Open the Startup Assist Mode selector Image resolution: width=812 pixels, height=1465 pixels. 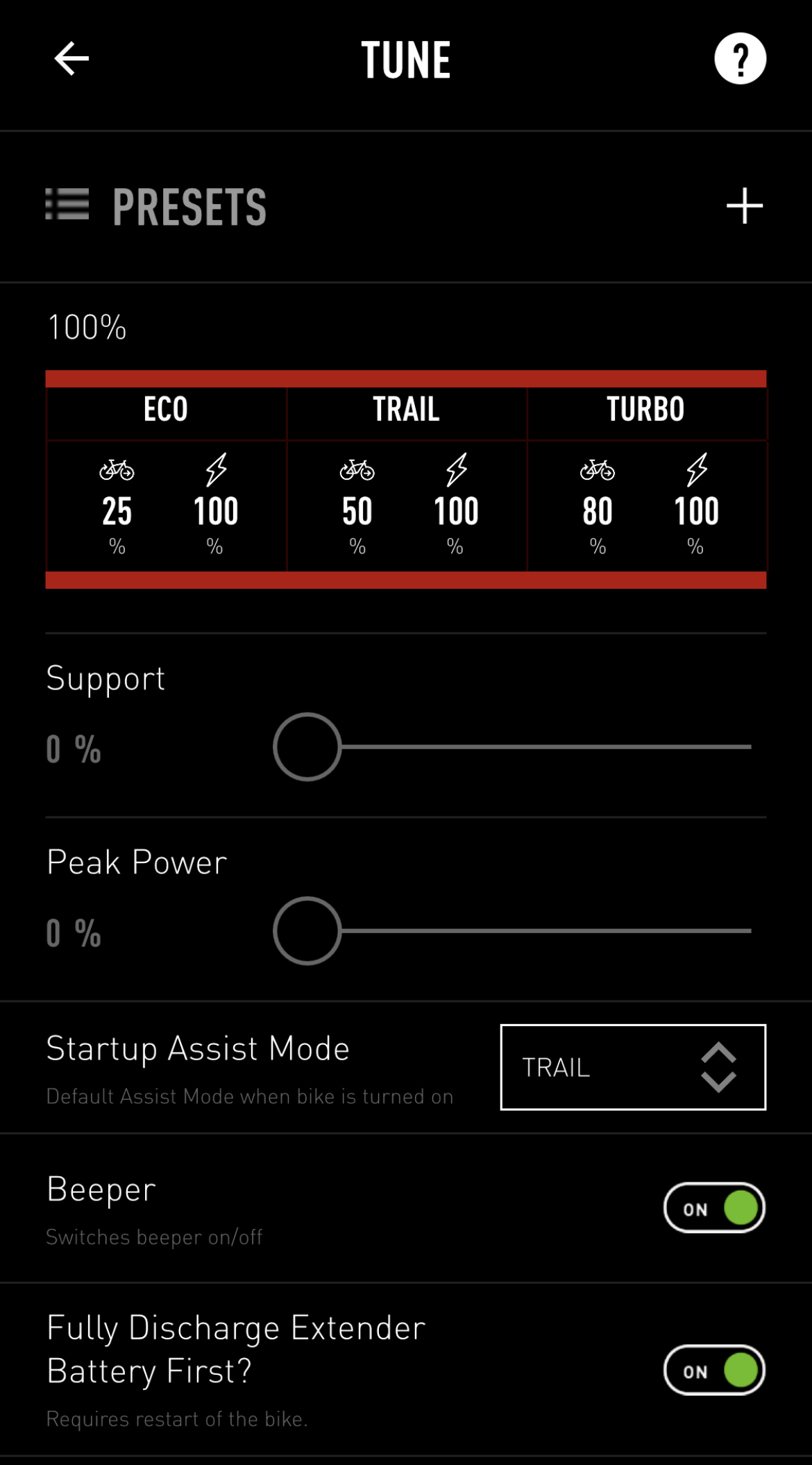[632, 1068]
